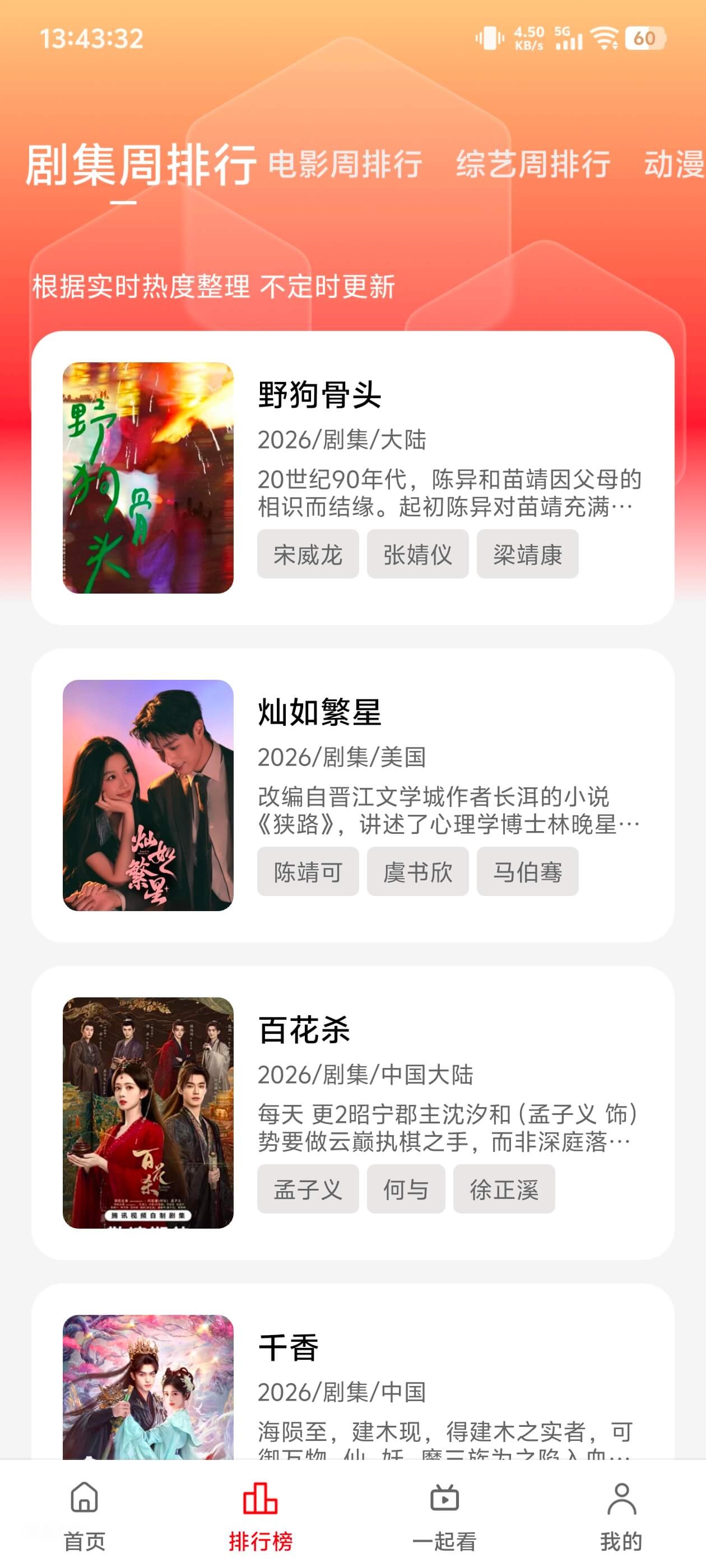Screen dimensions: 706x1568
Task: Tap the 虞书欣 actor chip
Action: 417,872
